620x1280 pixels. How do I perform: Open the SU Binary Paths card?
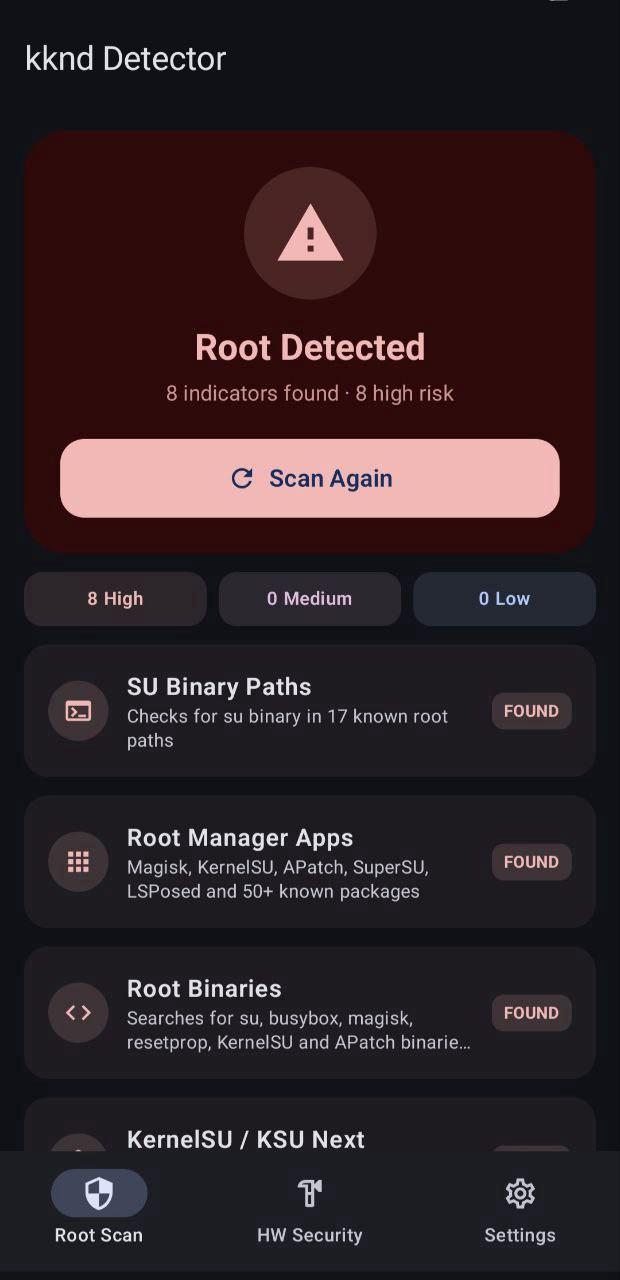pos(309,711)
